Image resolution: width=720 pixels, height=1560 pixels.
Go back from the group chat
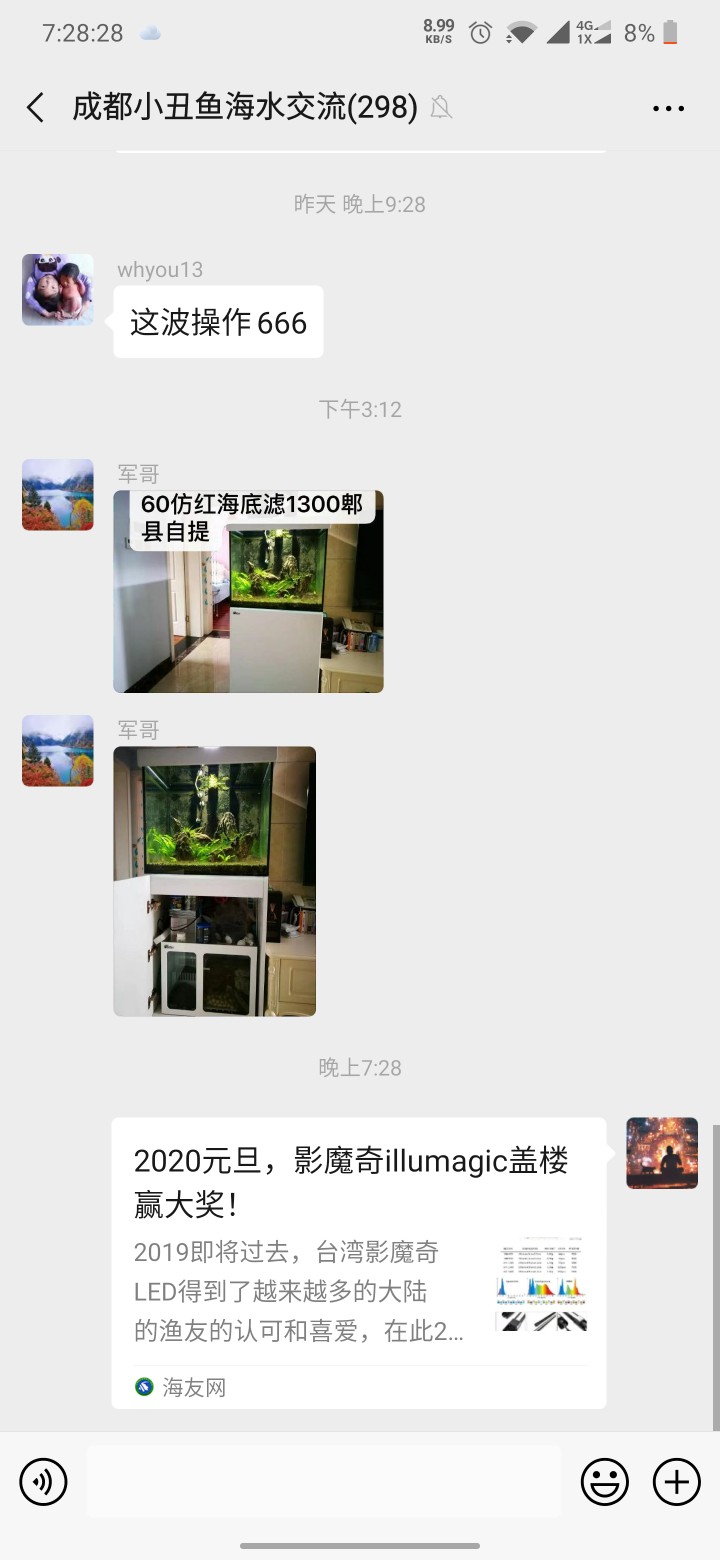pos(36,108)
